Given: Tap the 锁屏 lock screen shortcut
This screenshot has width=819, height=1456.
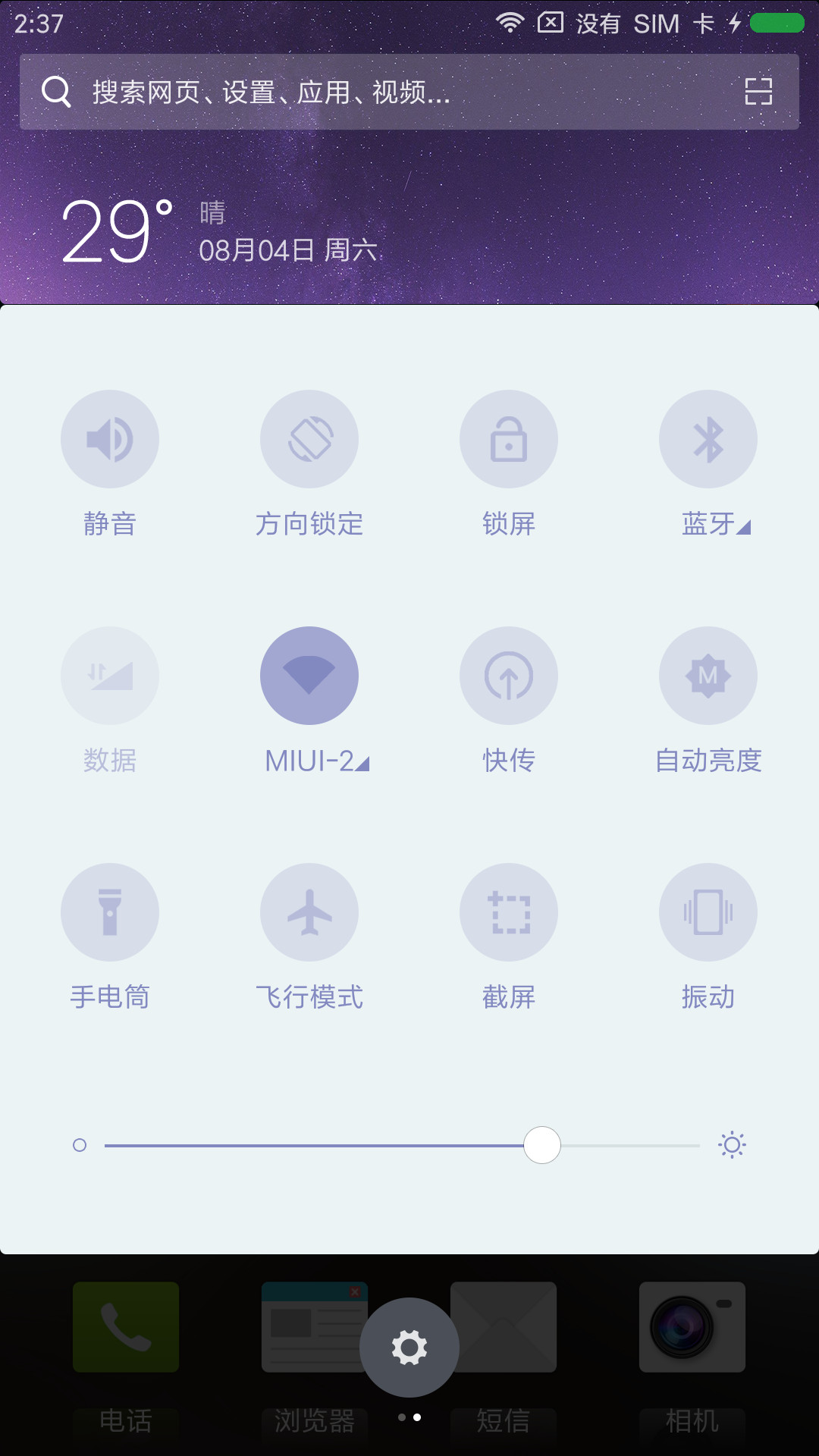Looking at the screenshot, I should tap(509, 439).
